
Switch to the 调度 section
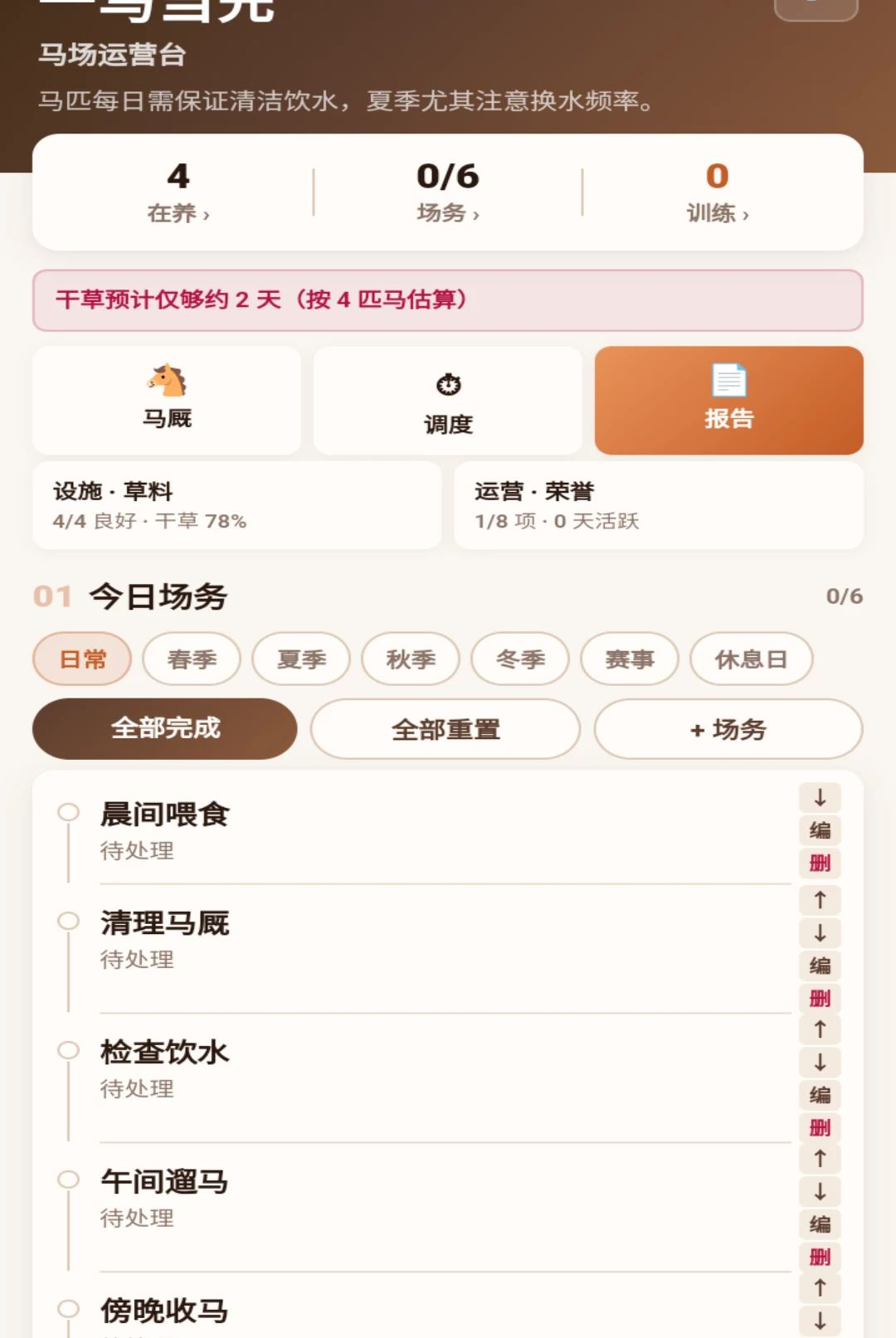coord(448,400)
